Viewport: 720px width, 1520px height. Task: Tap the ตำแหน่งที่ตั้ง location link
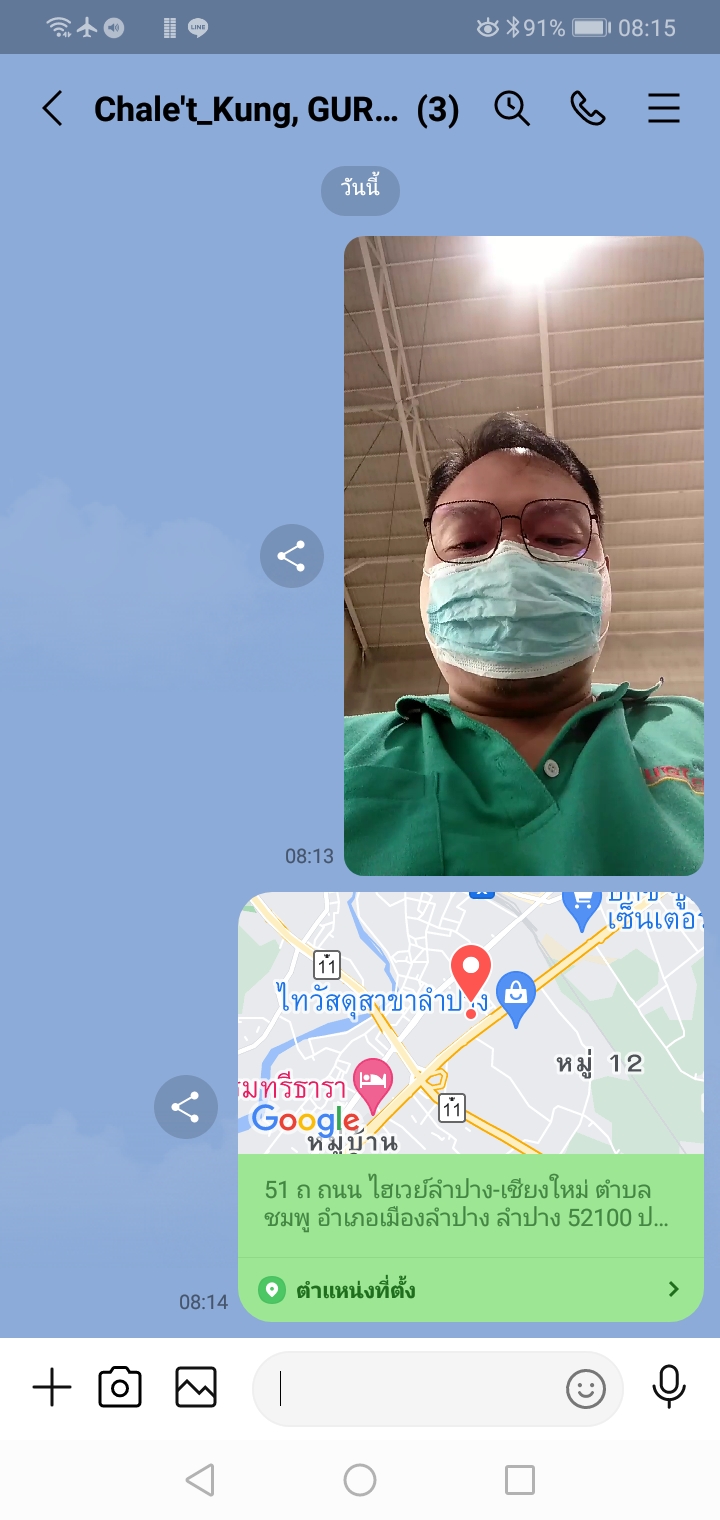coord(471,1290)
